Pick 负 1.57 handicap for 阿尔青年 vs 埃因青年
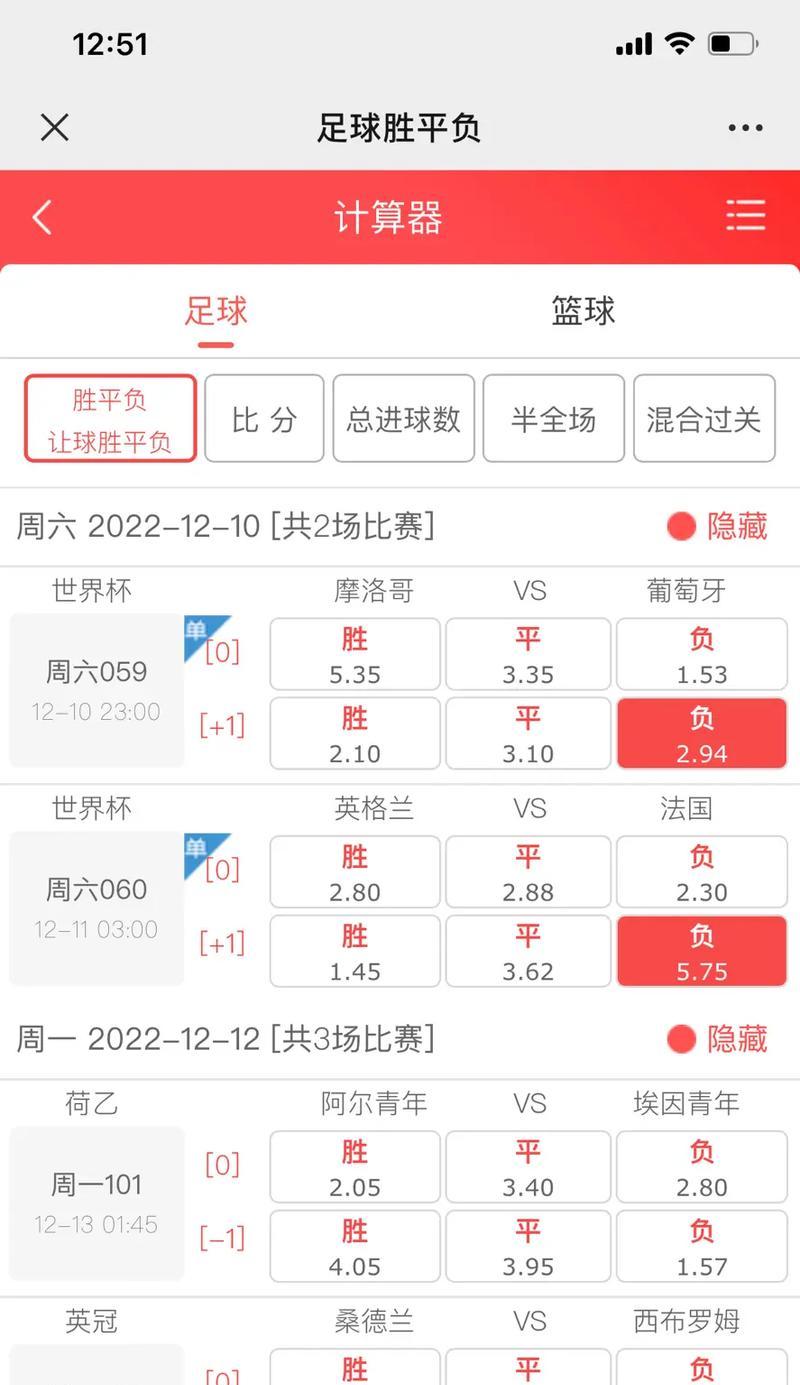 (x=701, y=1246)
